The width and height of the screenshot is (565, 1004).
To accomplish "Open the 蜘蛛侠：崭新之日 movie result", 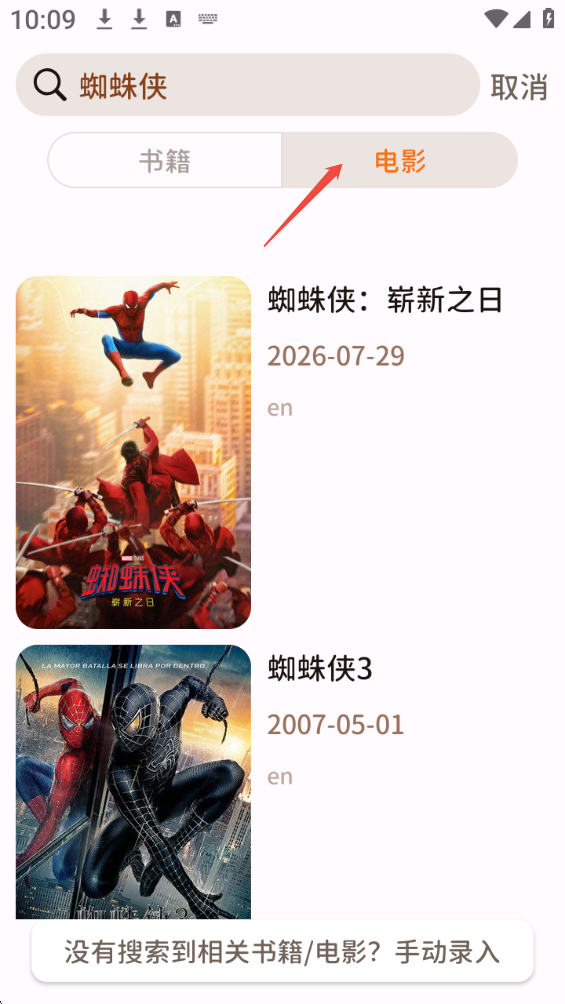I will (x=282, y=452).
